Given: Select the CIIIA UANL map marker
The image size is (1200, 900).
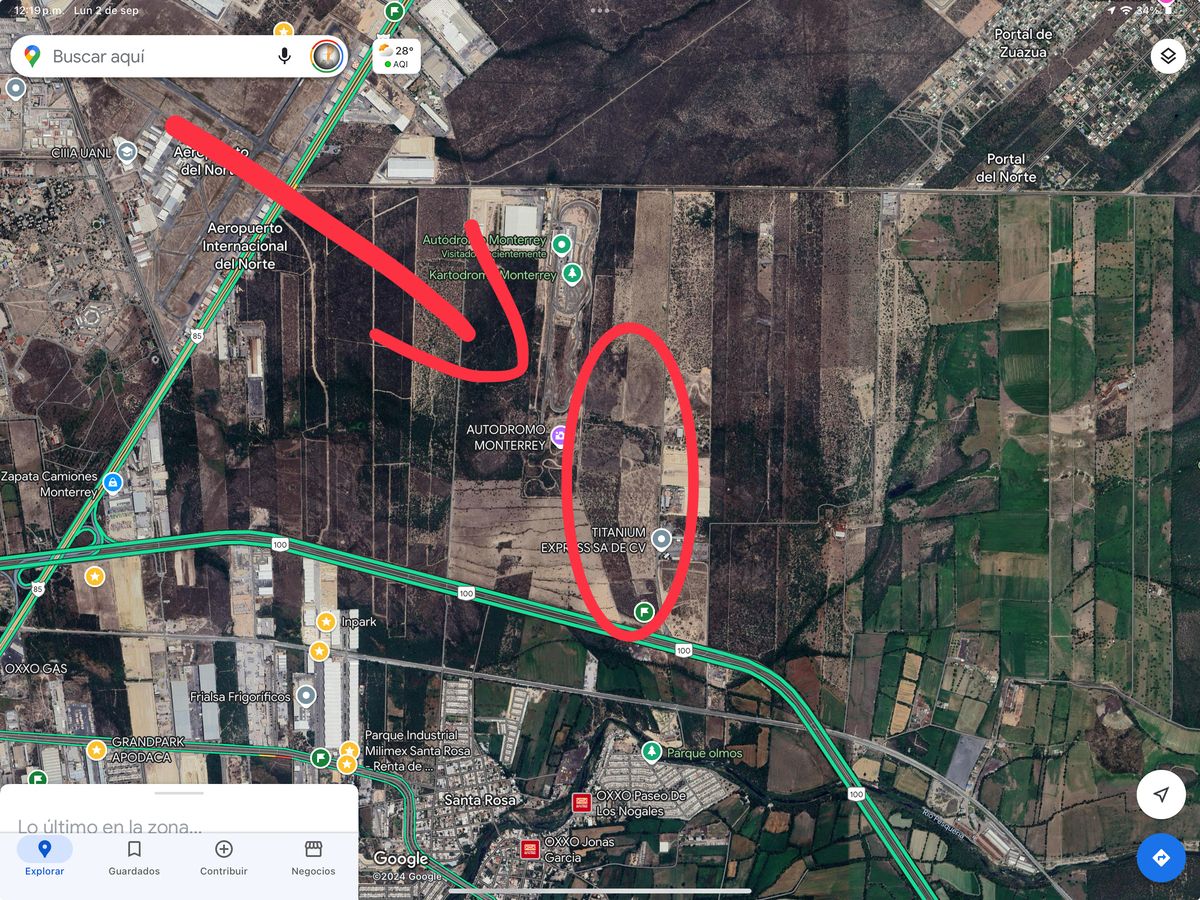Looking at the screenshot, I should click(x=127, y=152).
